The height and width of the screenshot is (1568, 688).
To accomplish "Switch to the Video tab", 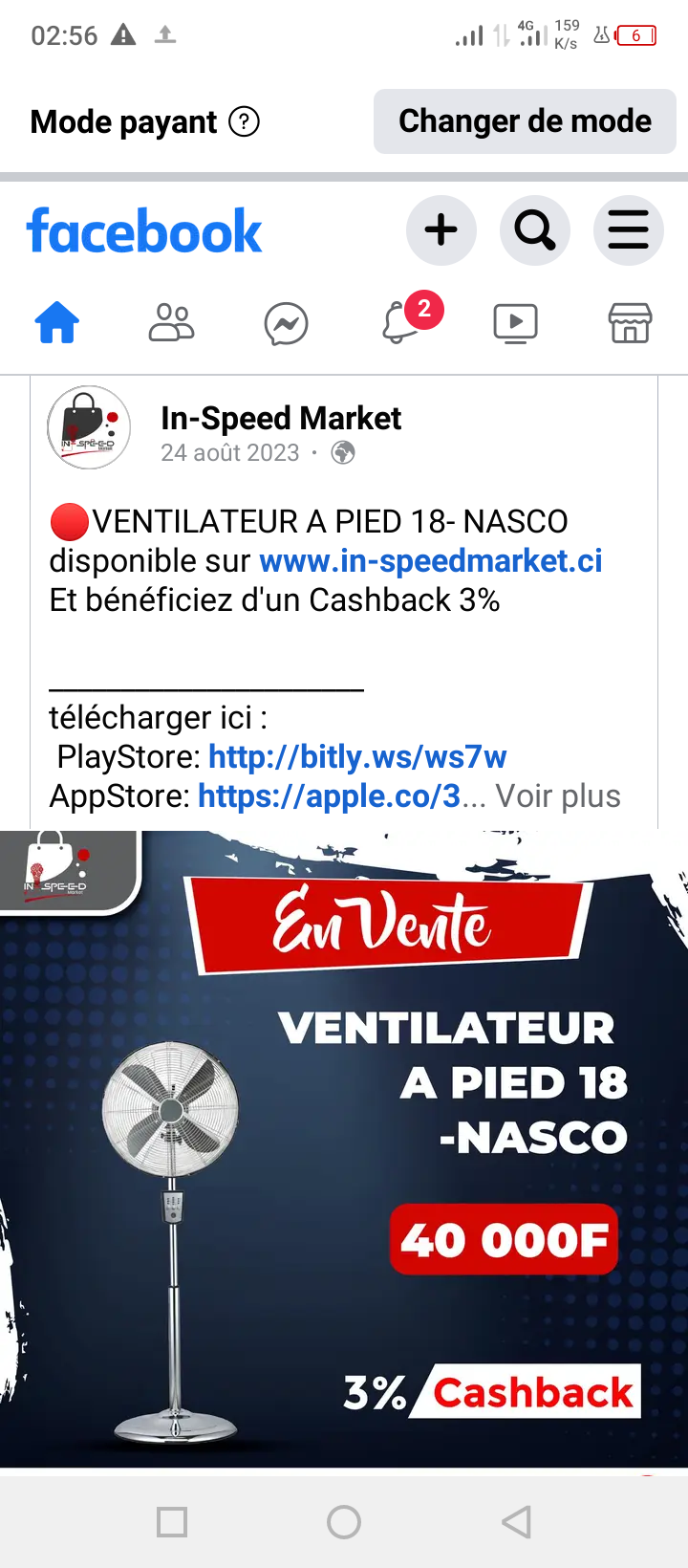I will 515,323.
